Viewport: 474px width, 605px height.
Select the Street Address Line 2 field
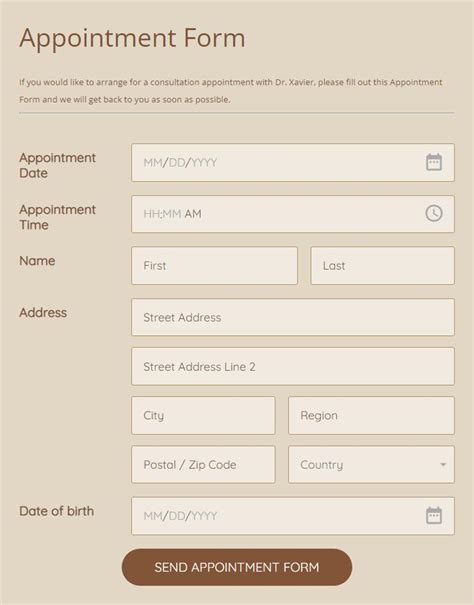[x=293, y=366]
